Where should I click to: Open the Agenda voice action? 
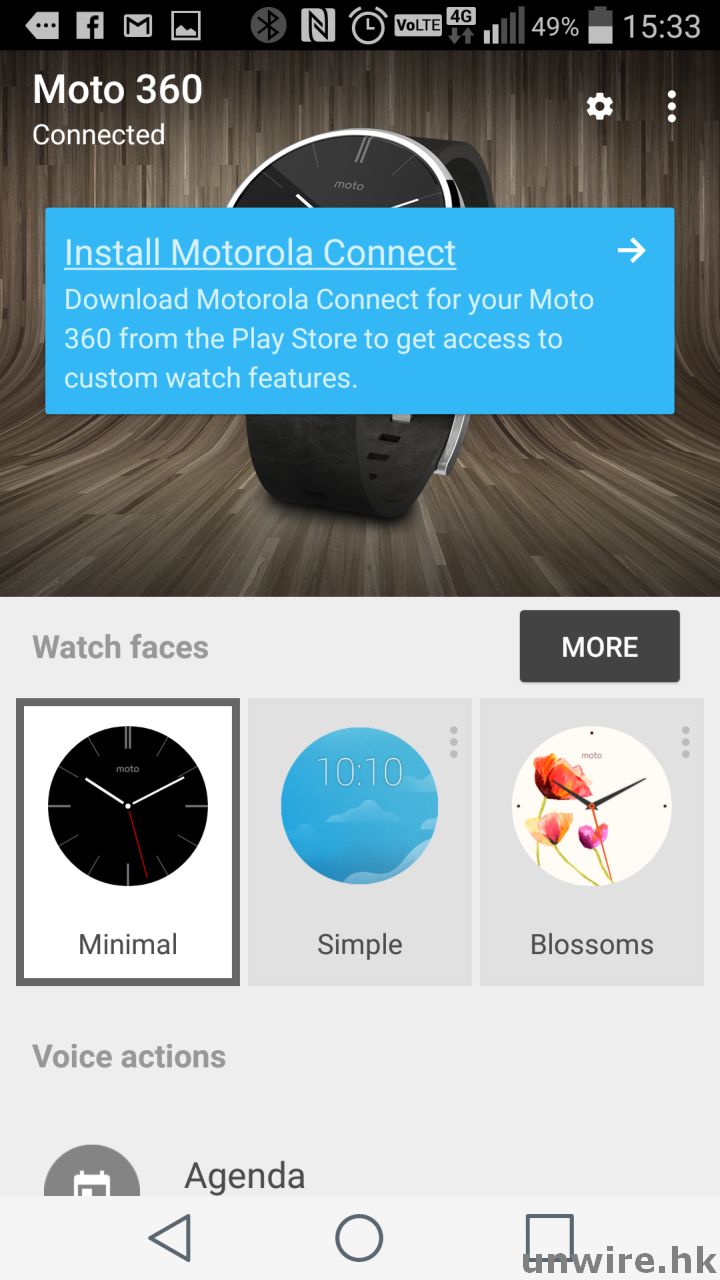[245, 1175]
